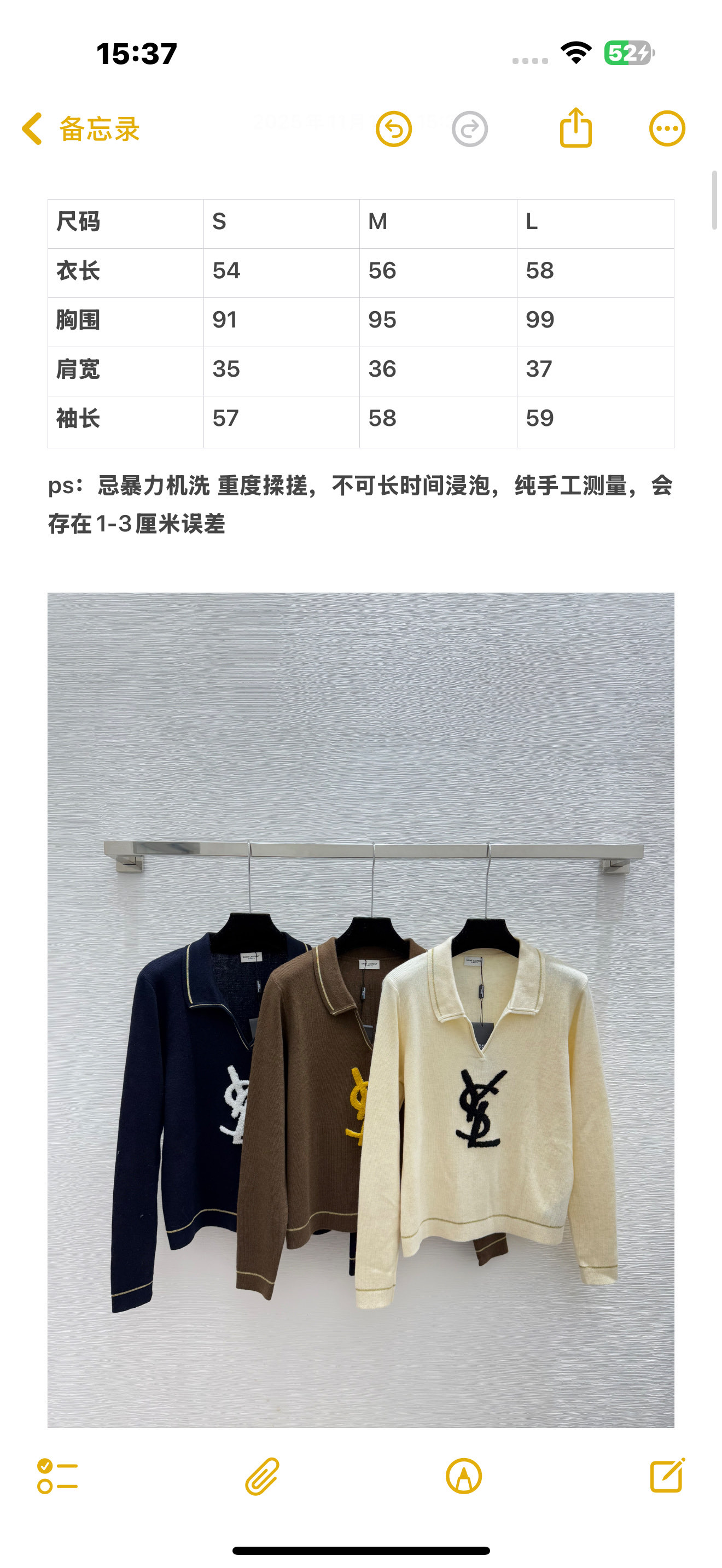Undo the last edit
Viewport: 722px width, 1568px height.
point(394,129)
